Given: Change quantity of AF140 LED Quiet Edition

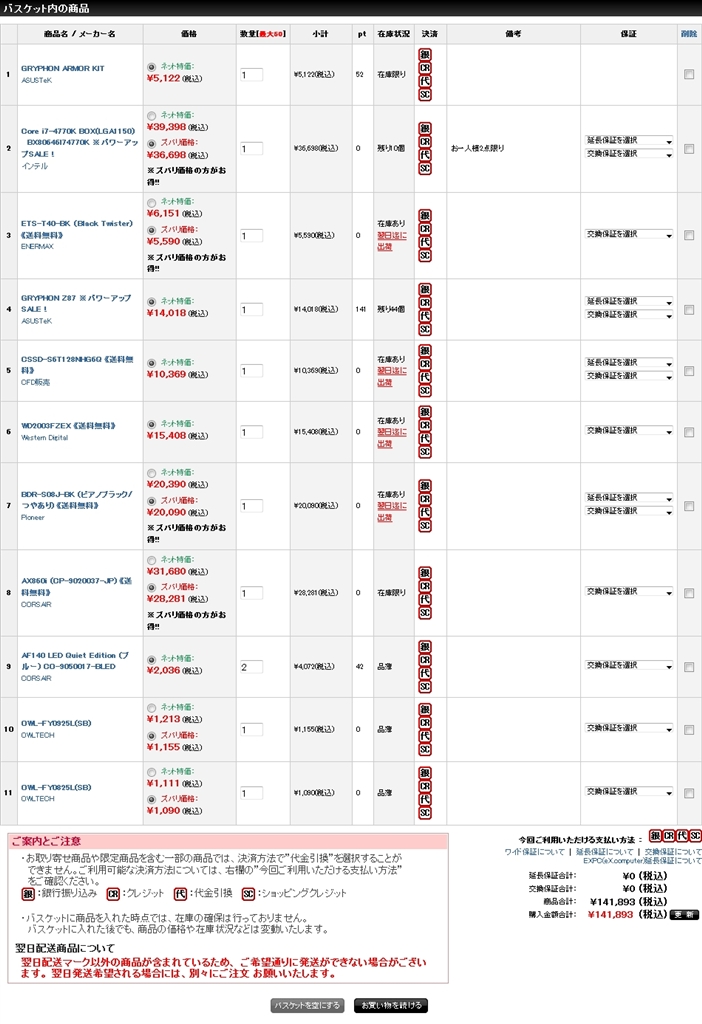Looking at the screenshot, I should 251,667.
